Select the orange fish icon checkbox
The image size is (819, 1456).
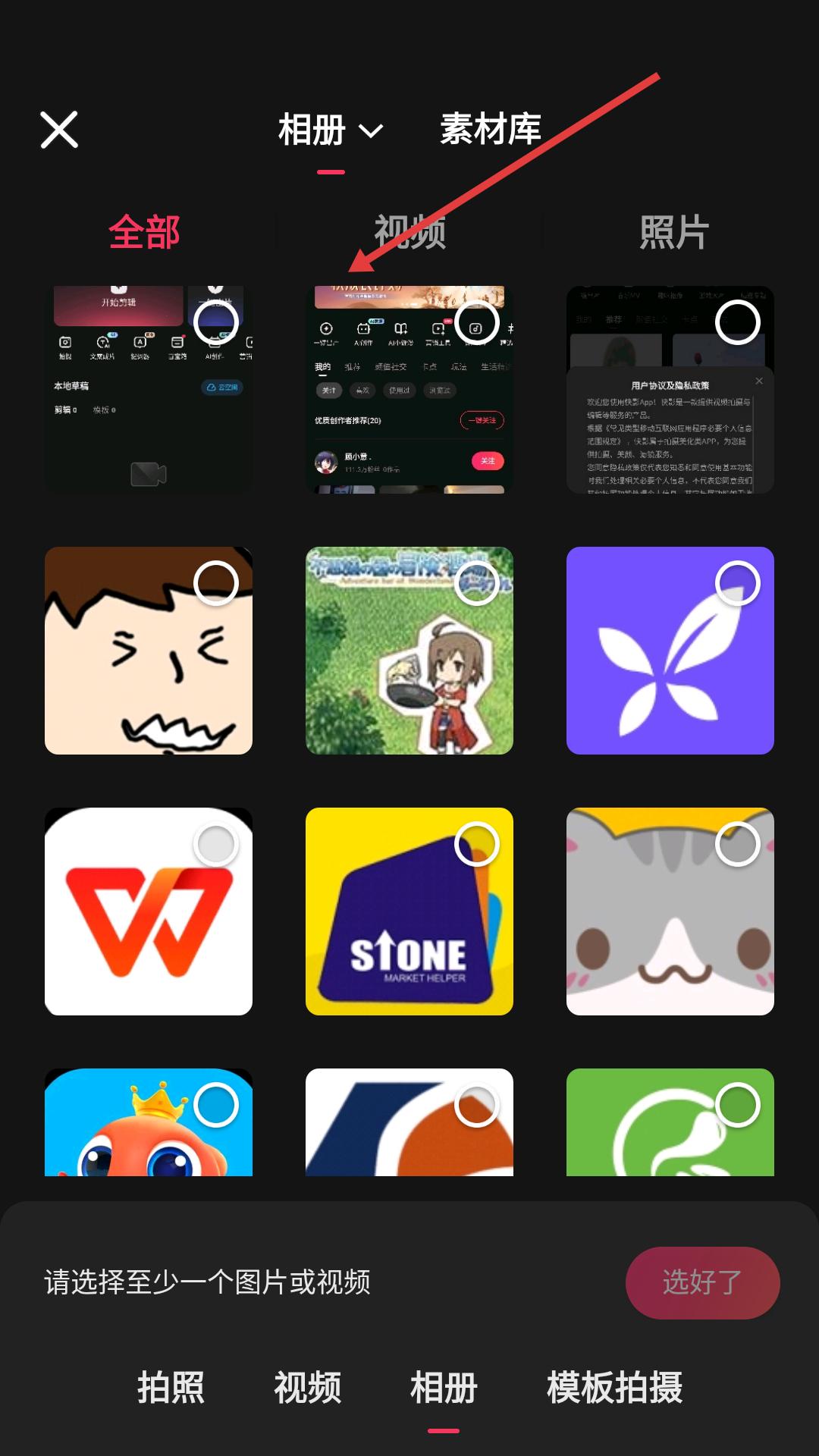[216, 1105]
